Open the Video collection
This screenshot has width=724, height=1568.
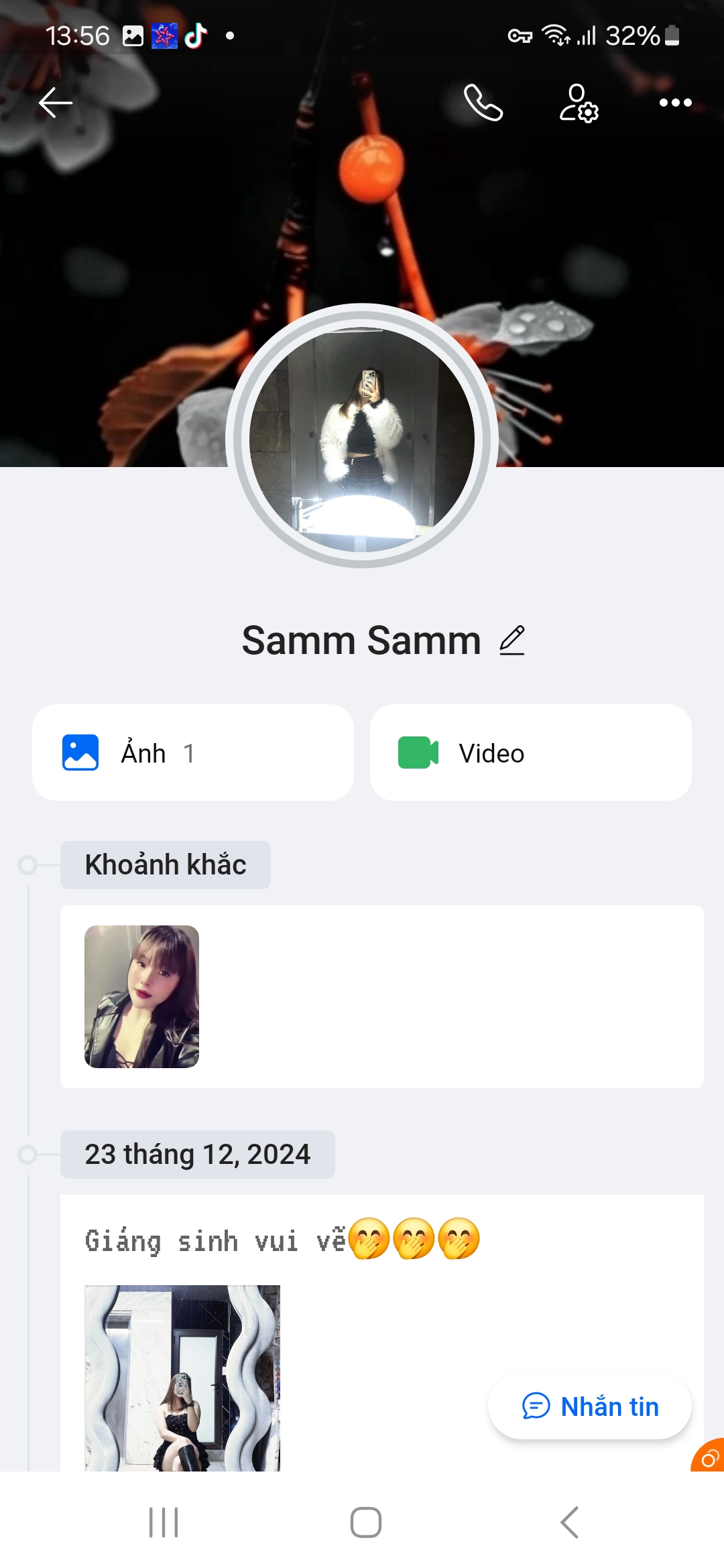[530, 753]
